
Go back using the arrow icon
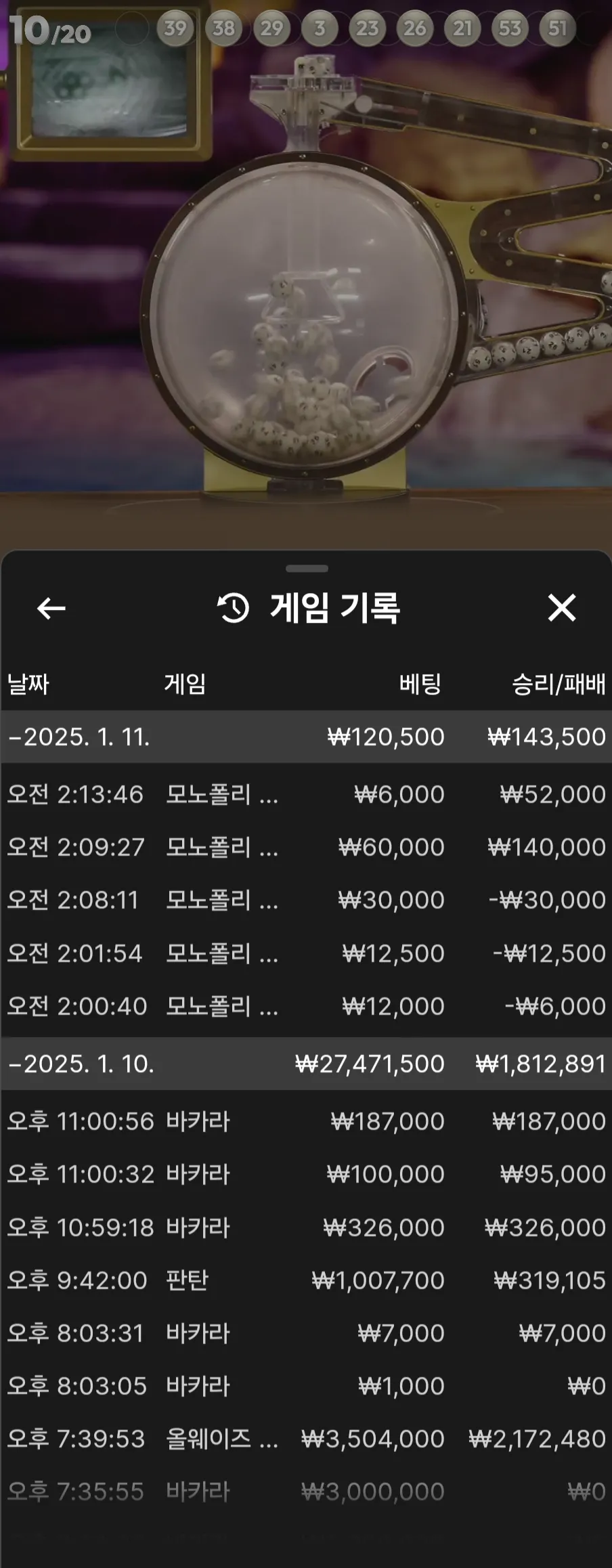51,608
